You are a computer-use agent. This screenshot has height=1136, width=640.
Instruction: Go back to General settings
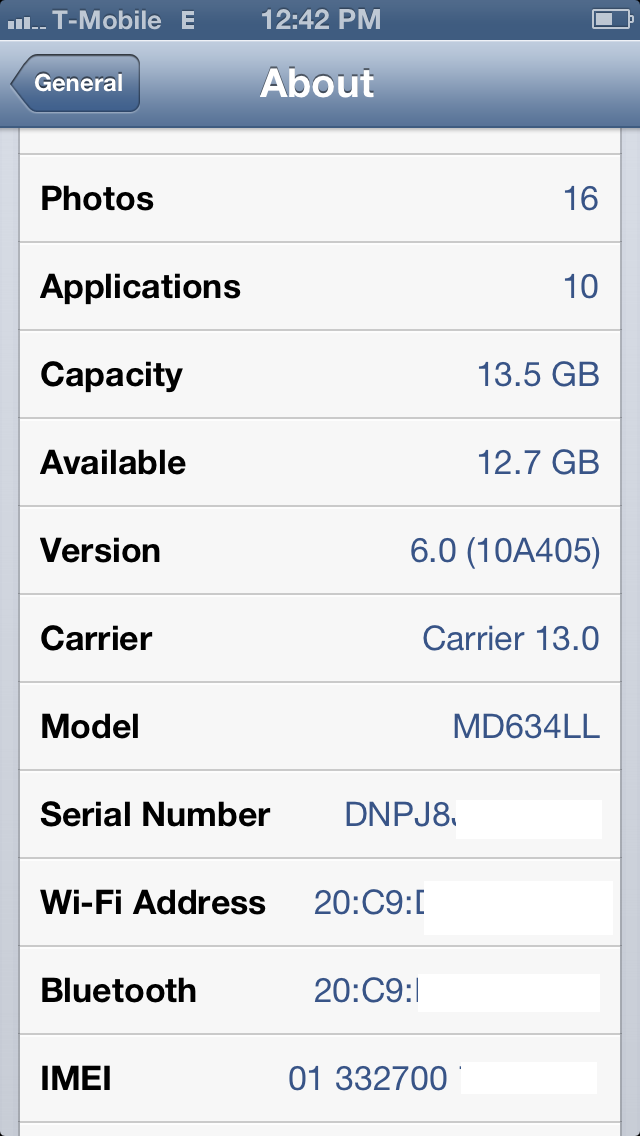pos(75,83)
